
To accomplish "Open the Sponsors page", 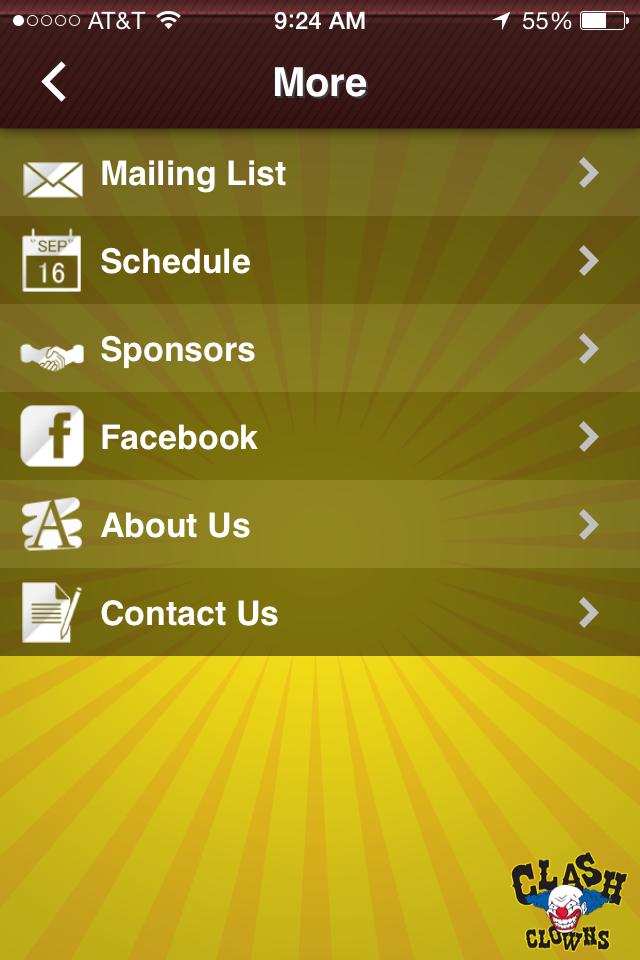I will coord(320,350).
